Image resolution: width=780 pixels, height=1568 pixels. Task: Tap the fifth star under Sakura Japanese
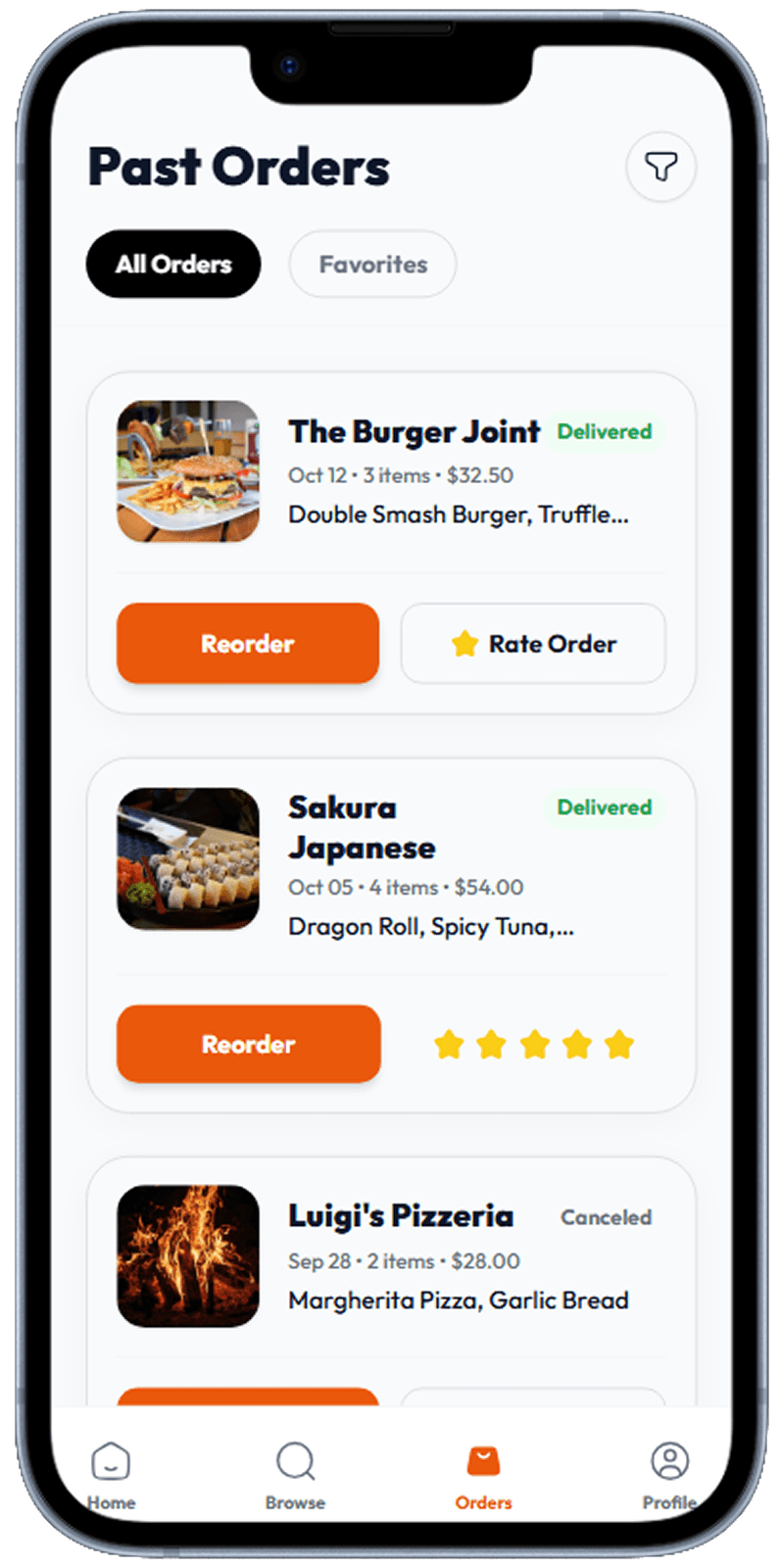tap(620, 1045)
